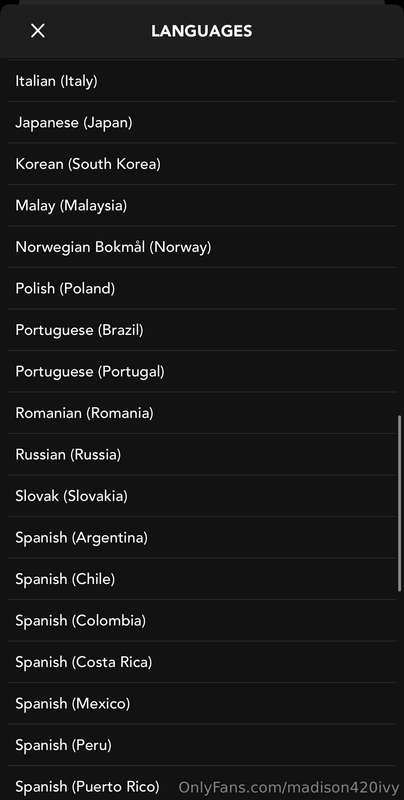Select Italian (Italy)
The height and width of the screenshot is (800, 404).
click(x=202, y=81)
